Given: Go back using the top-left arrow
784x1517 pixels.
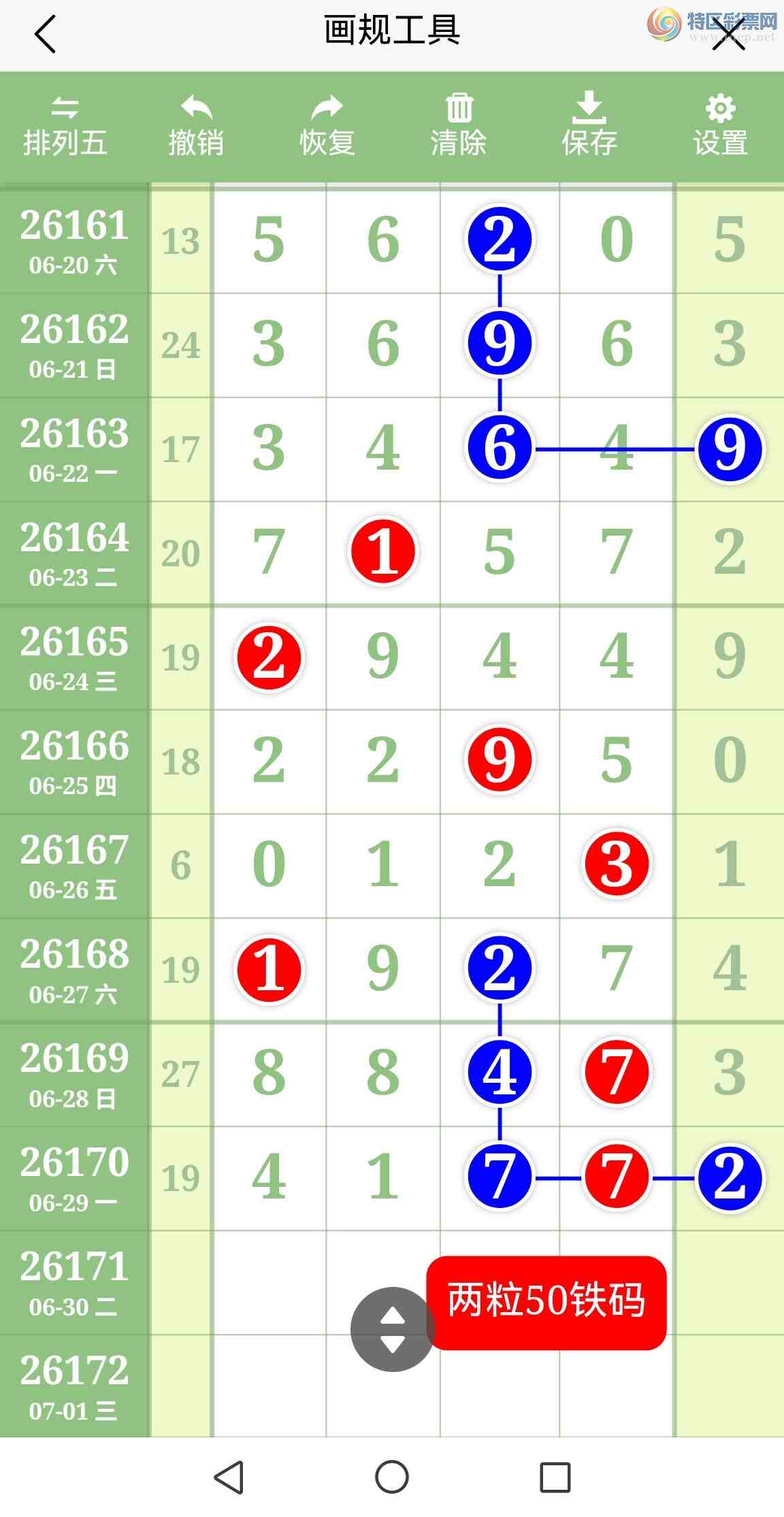Looking at the screenshot, I should 45,34.
